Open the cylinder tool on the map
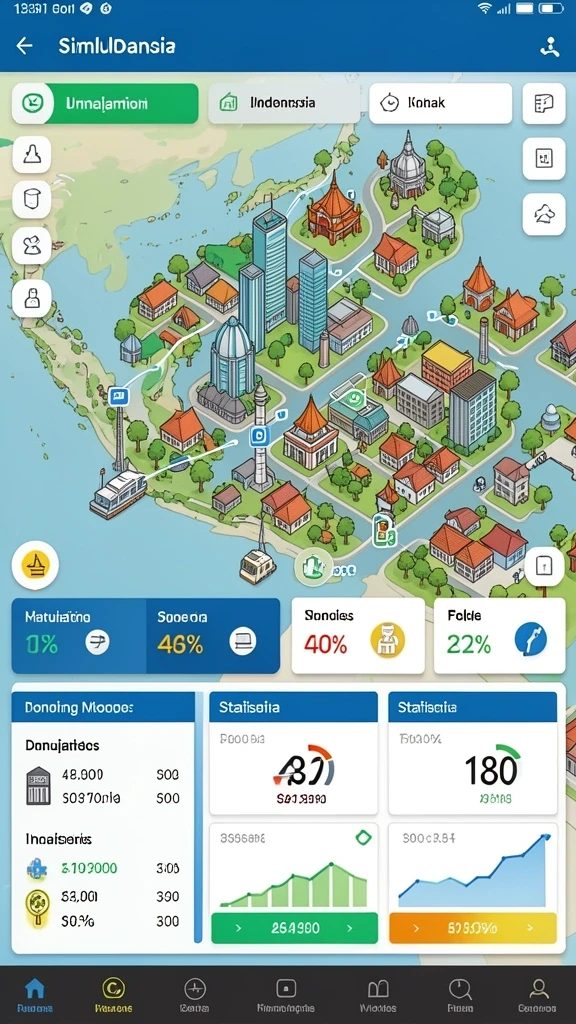576x1024 pixels. (32, 199)
